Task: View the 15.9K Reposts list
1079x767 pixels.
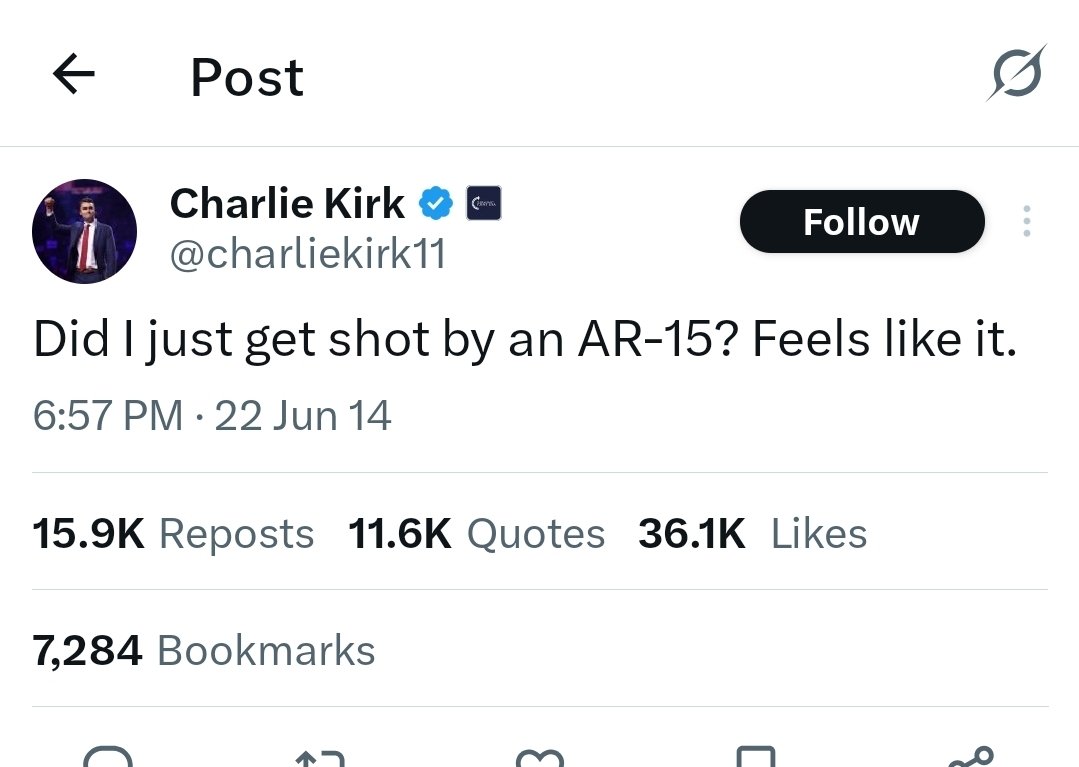Action: [173, 533]
